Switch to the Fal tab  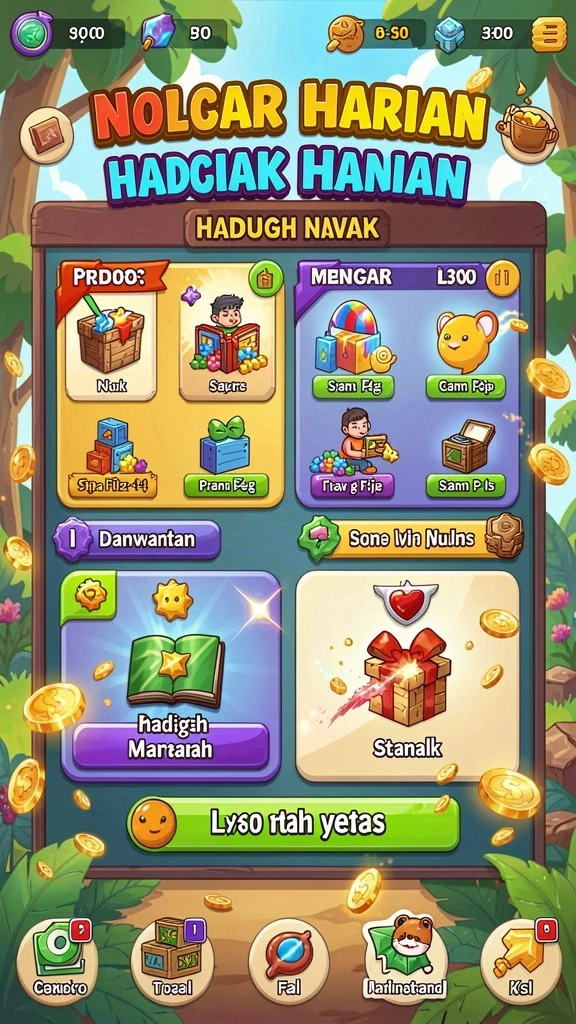click(289, 961)
